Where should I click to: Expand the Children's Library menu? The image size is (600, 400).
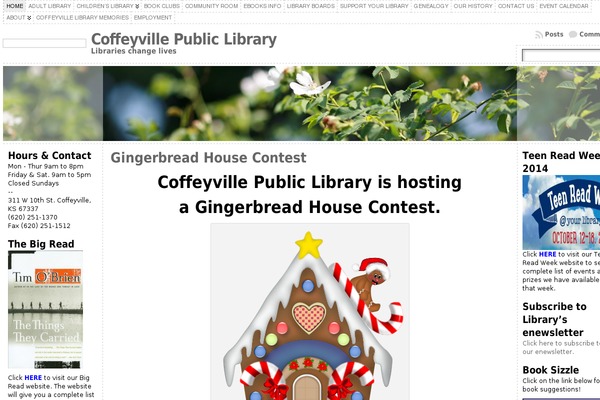[107, 6]
